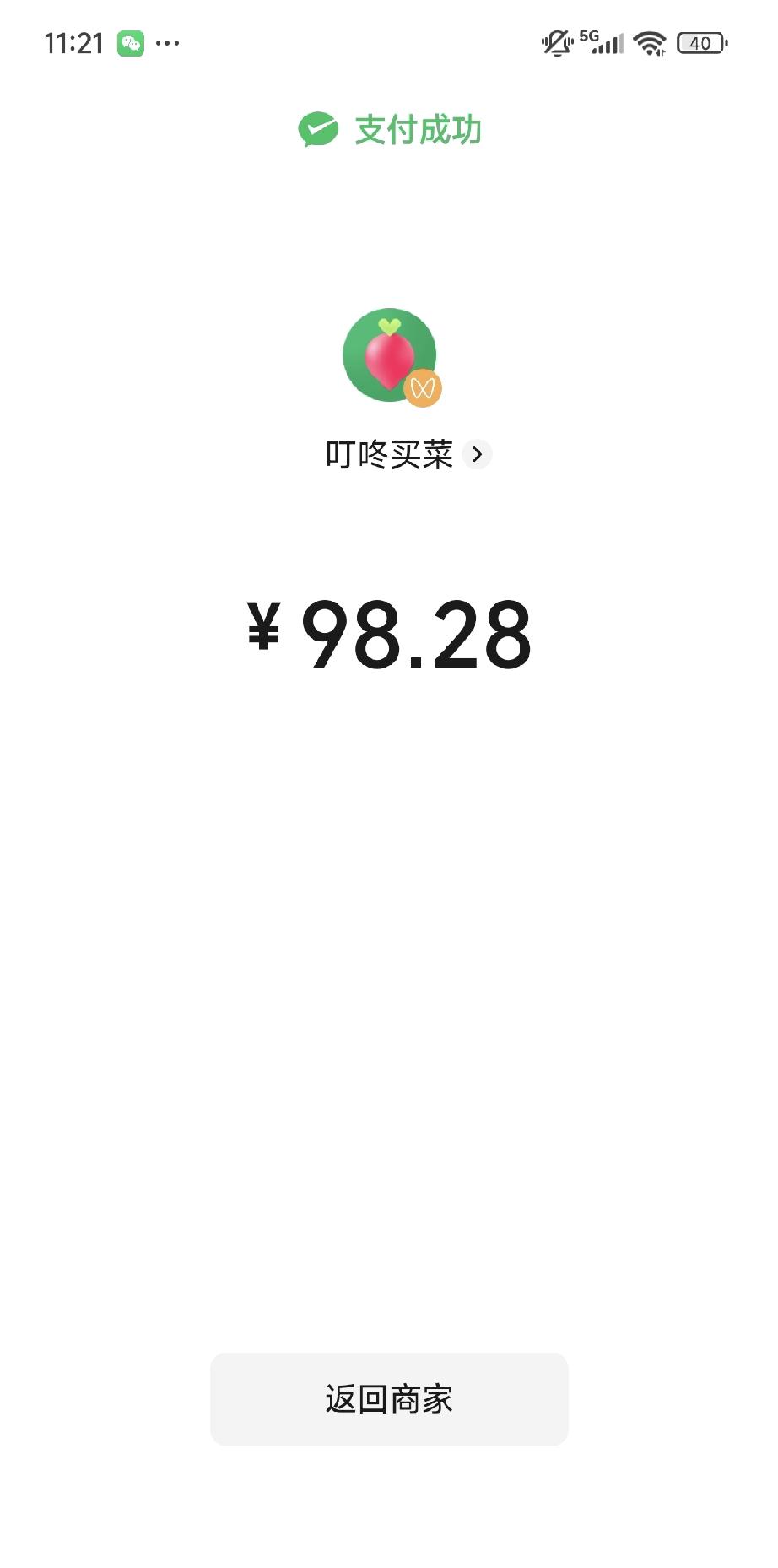Click the green payment success checkmark
This screenshot has height=1568, width=778.
pyautogui.click(x=316, y=130)
